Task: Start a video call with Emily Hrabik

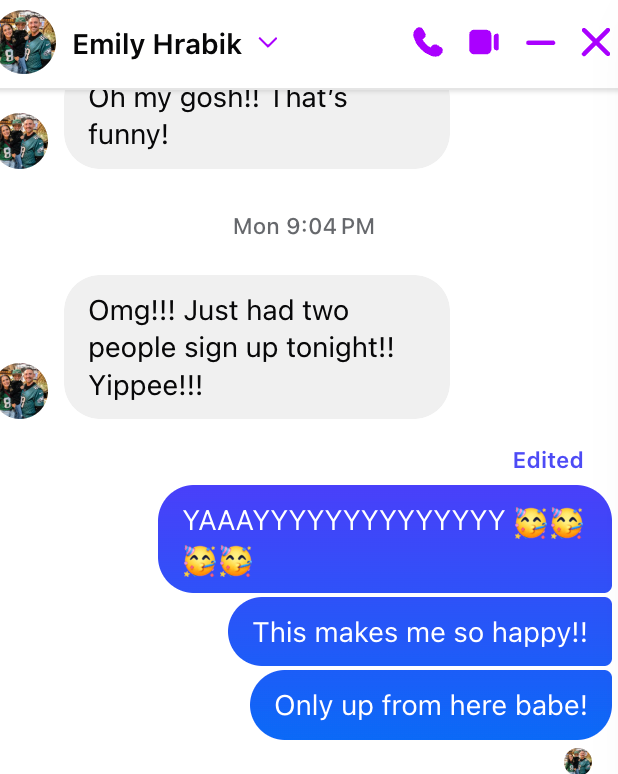Action: point(484,43)
